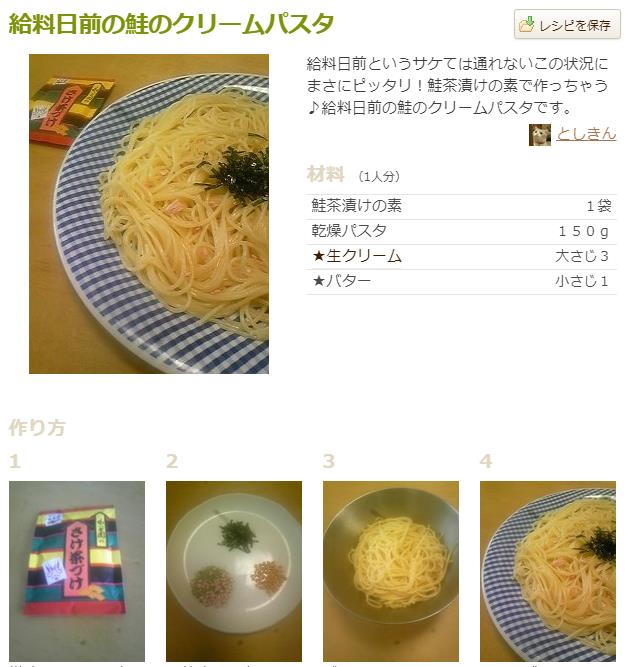Screen dimensions: 628x667
Task: View step 4 photo of finished pasta
Action: pyautogui.click(x=547, y=570)
